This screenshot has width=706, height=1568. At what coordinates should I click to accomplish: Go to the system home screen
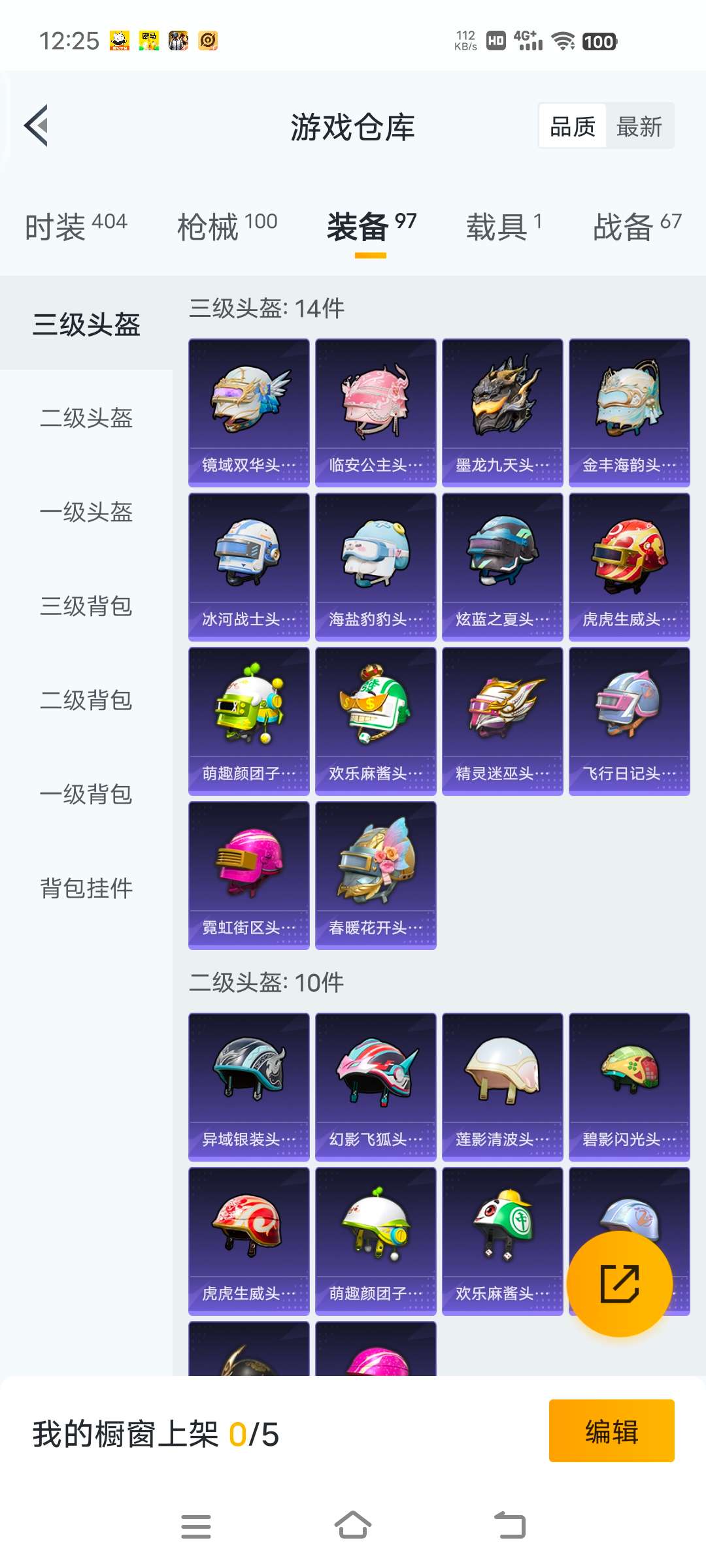[x=353, y=1526]
